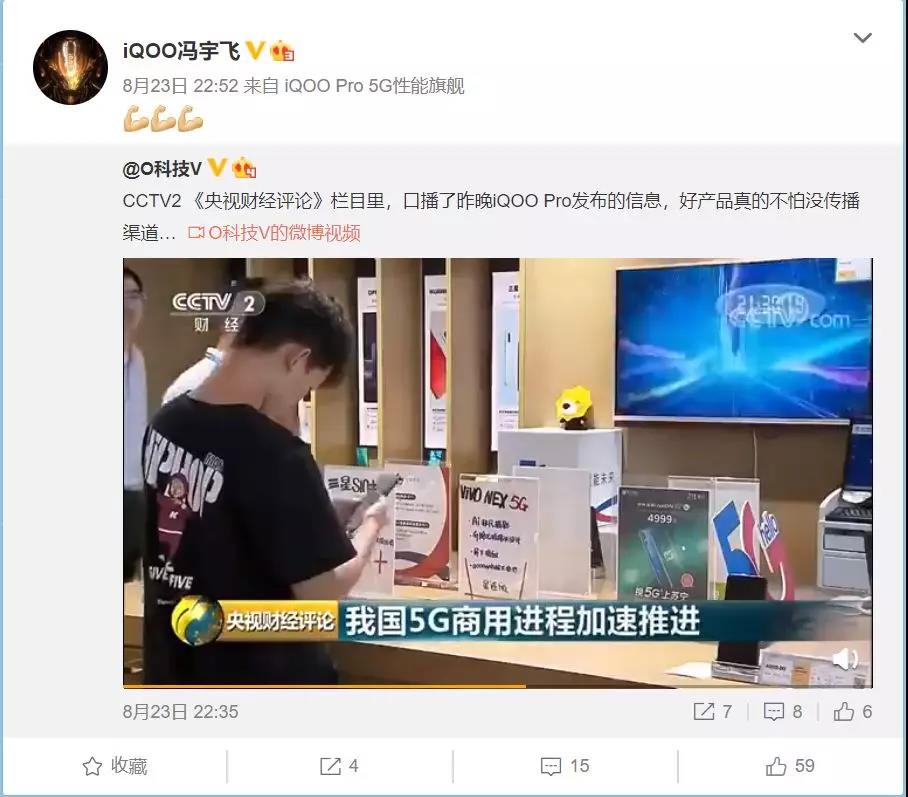Screen dimensions: 908x797
Task: Like the original O科技V post
Action: pos(853,712)
